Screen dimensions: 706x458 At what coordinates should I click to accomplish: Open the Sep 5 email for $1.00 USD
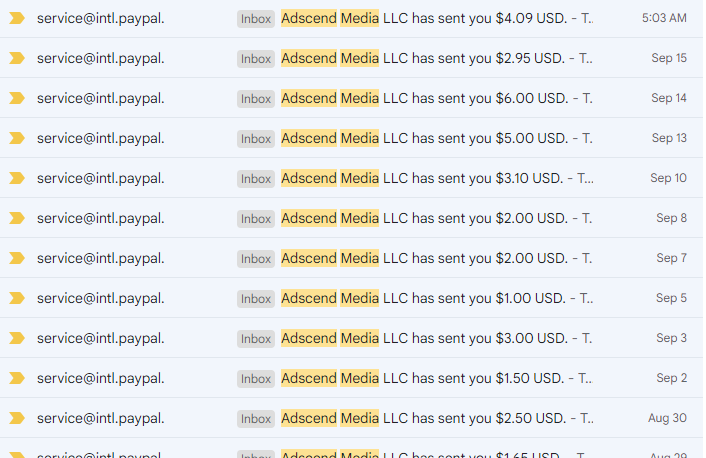(x=436, y=298)
